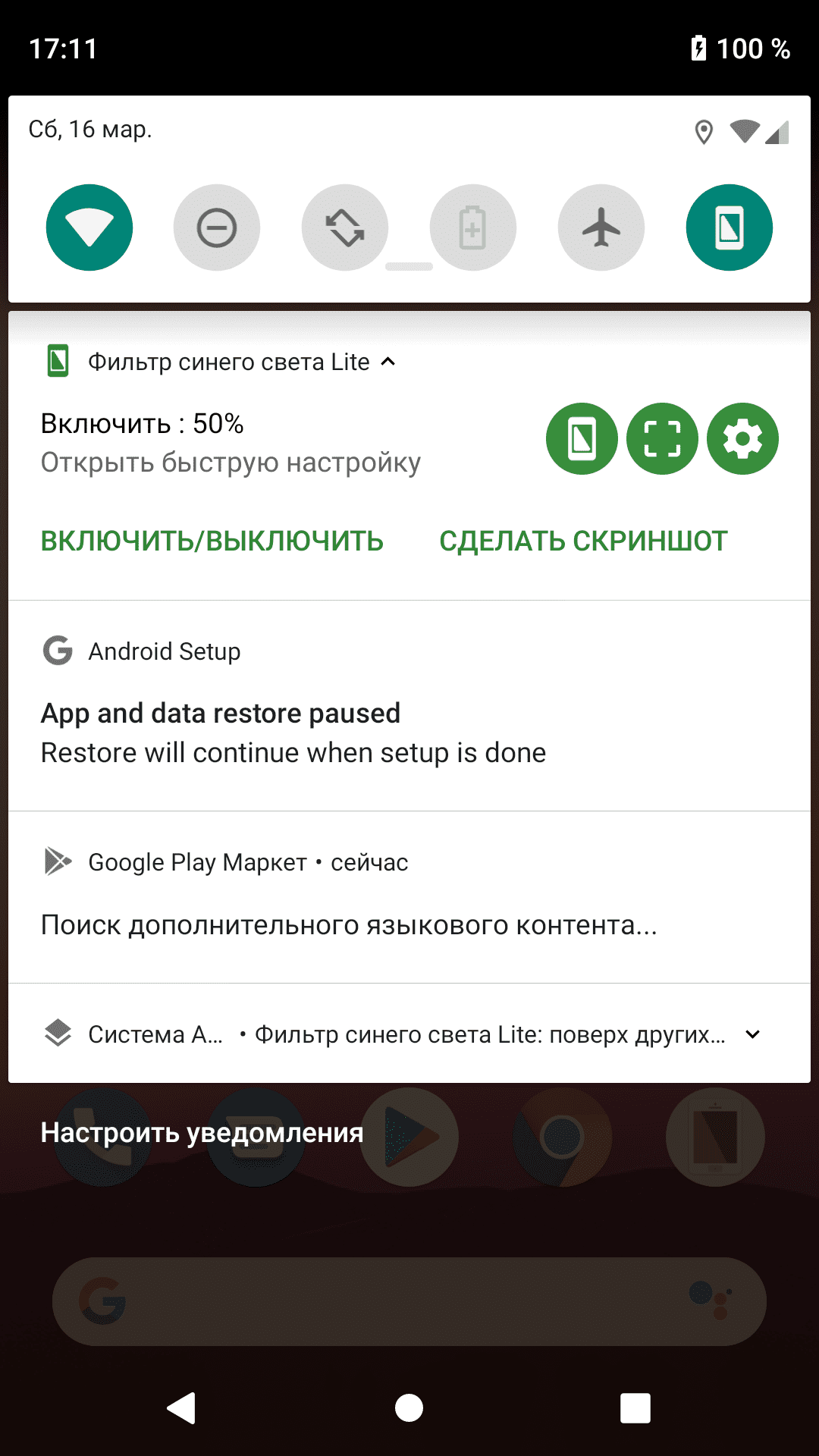Toggle the battery saver quick tile

coord(473,227)
